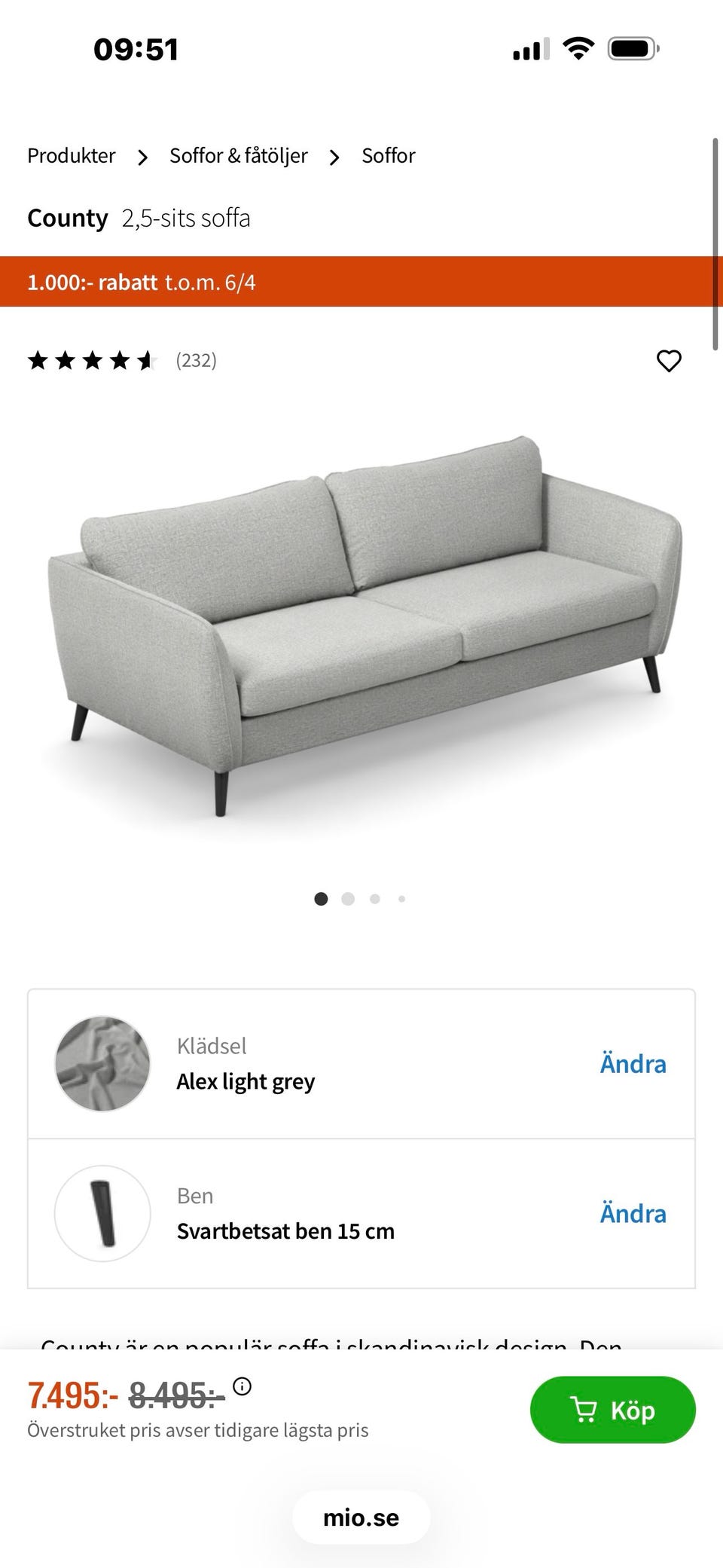Open Ändra for Klädsel options
The image size is (723, 1568).
coord(633,1064)
